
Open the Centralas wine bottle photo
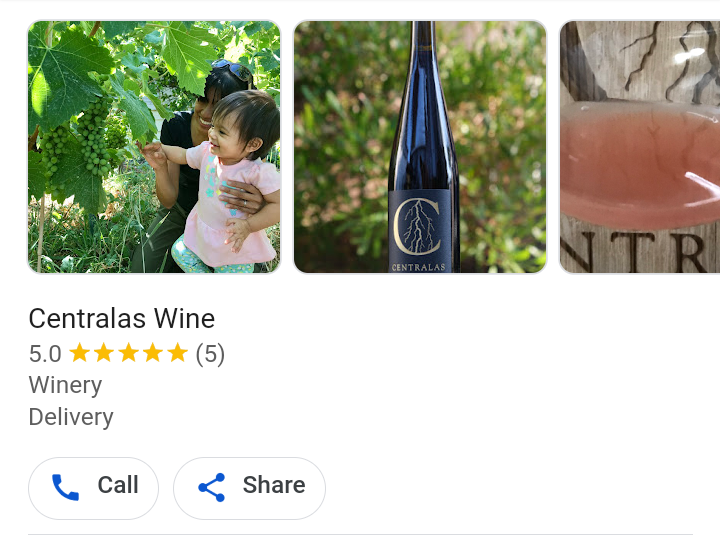tap(420, 147)
